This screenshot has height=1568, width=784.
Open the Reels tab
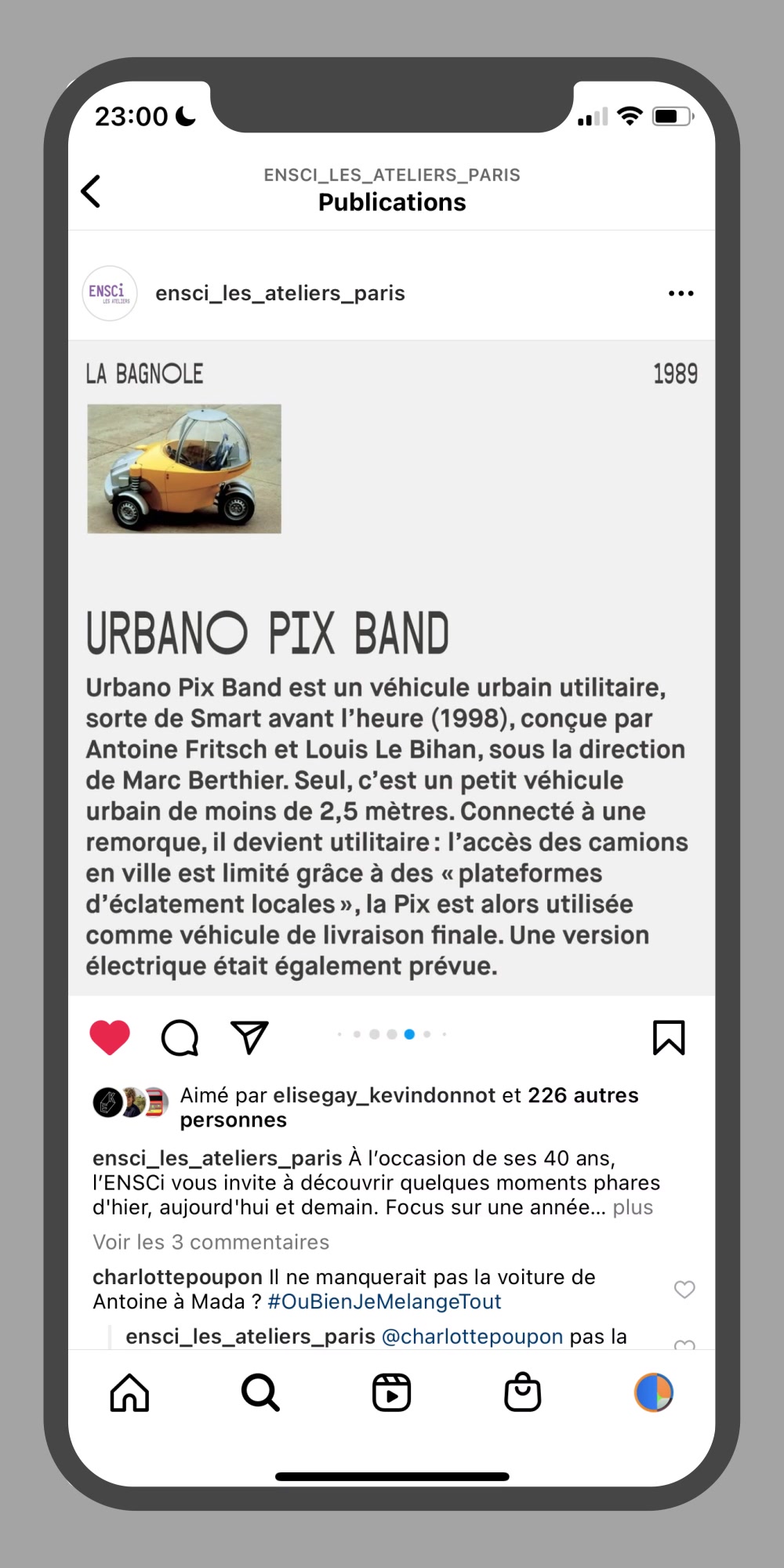click(x=391, y=1393)
